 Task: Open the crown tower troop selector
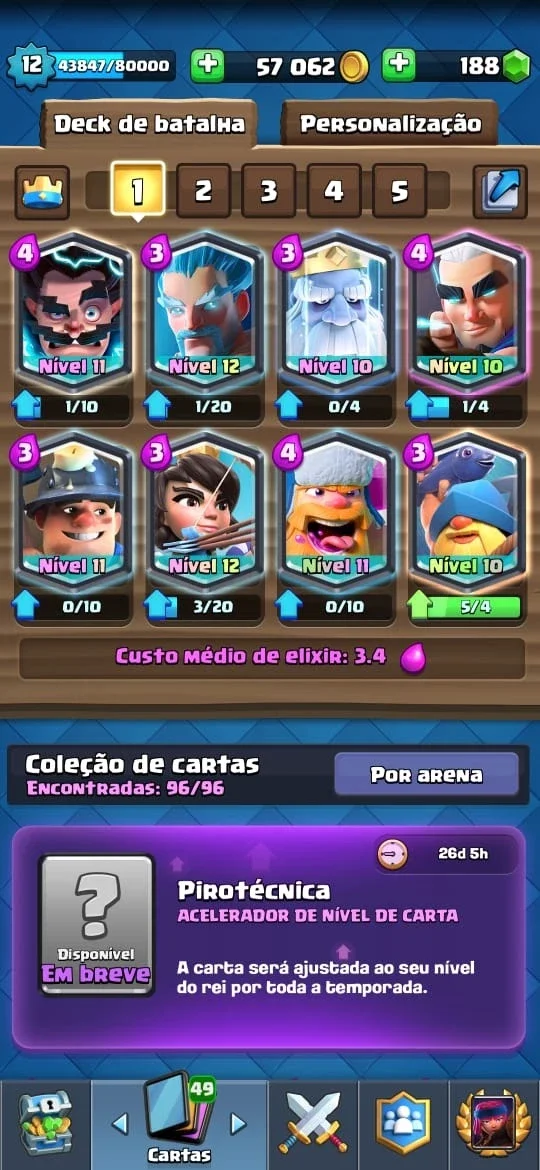(43, 192)
